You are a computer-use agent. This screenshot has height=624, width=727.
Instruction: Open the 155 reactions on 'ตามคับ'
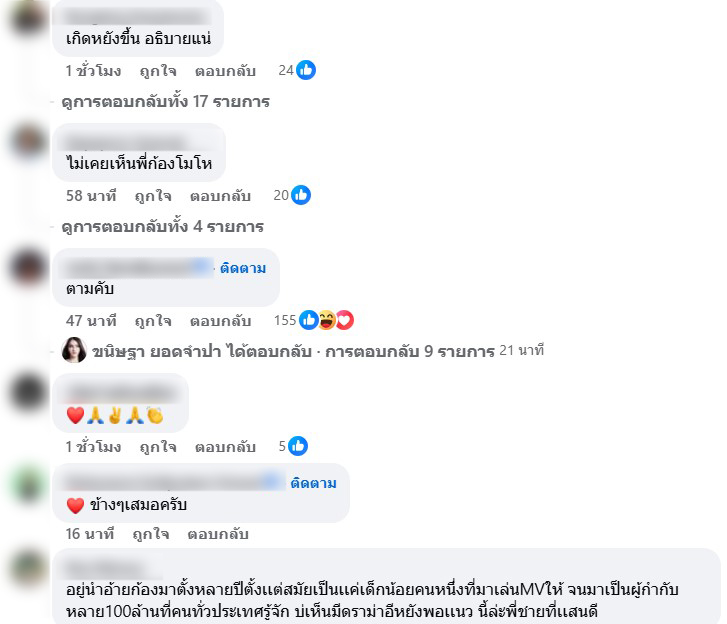click(313, 321)
